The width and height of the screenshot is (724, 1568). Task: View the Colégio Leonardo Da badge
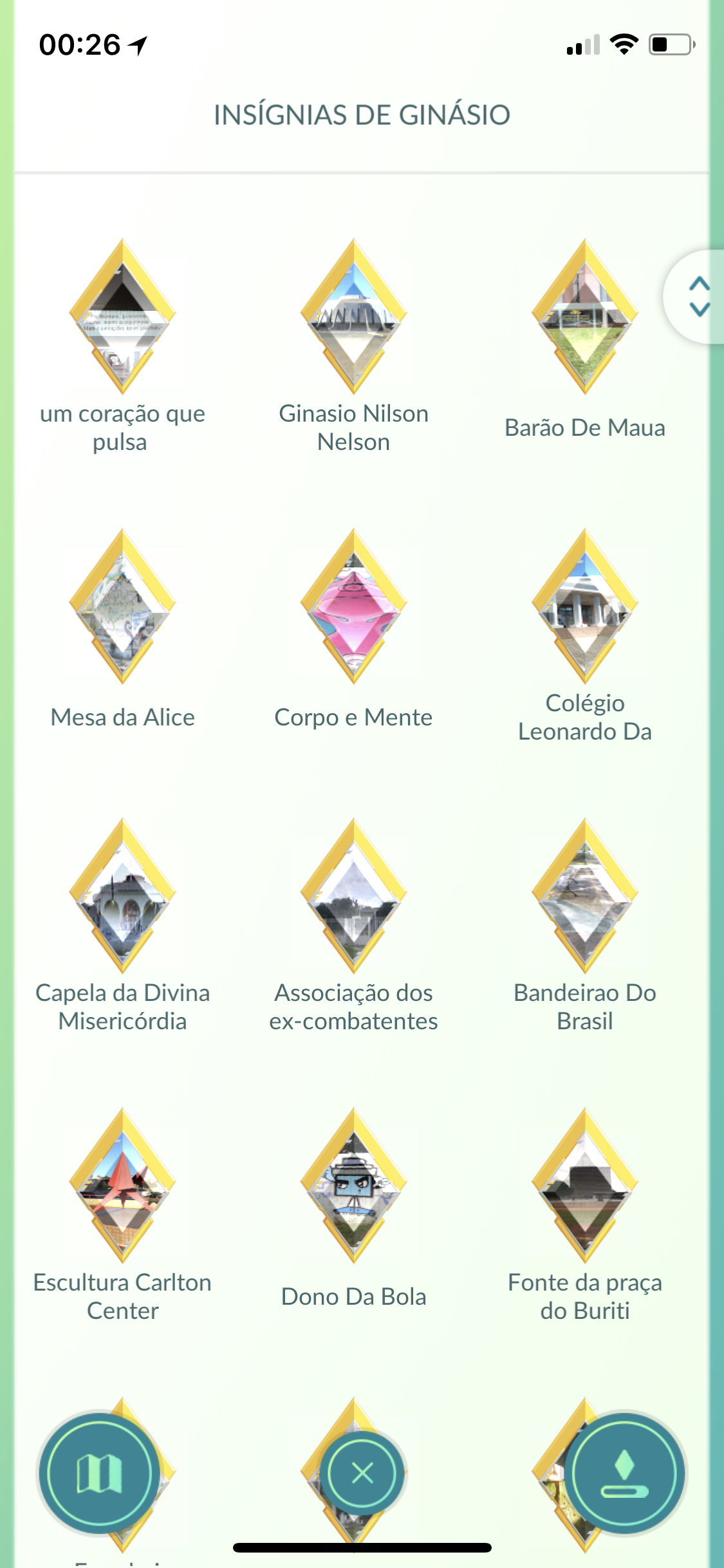pos(584,606)
